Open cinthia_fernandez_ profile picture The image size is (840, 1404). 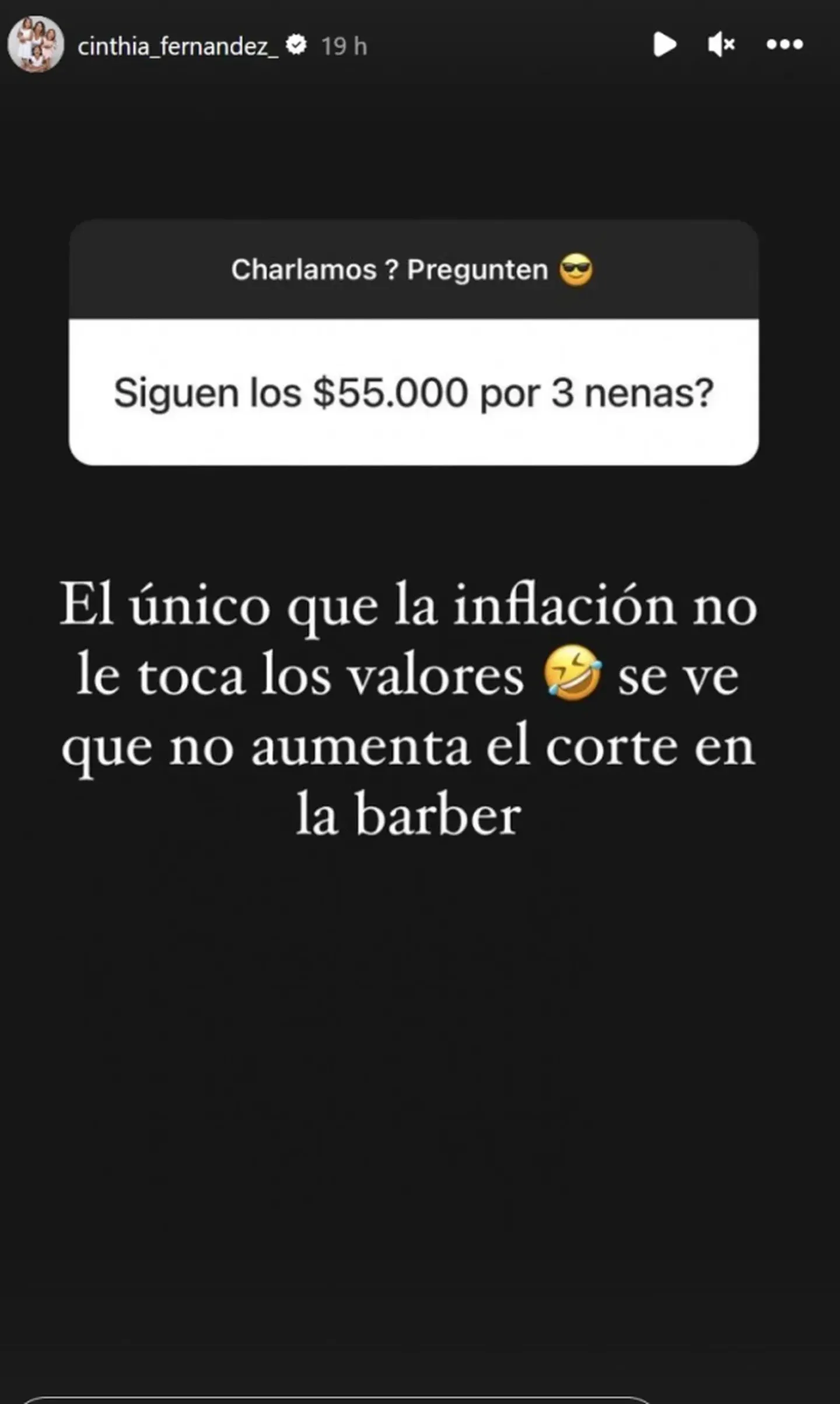36,44
